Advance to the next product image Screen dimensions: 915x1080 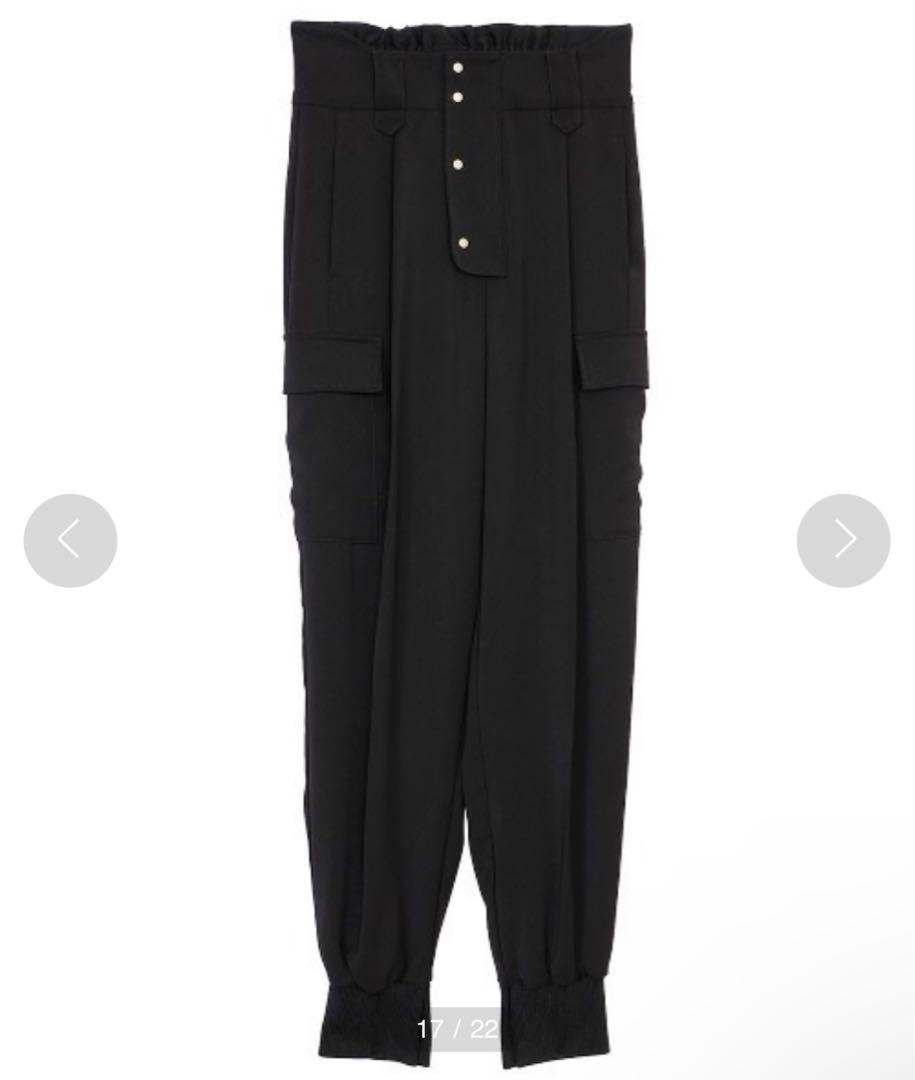[x=843, y=540]
